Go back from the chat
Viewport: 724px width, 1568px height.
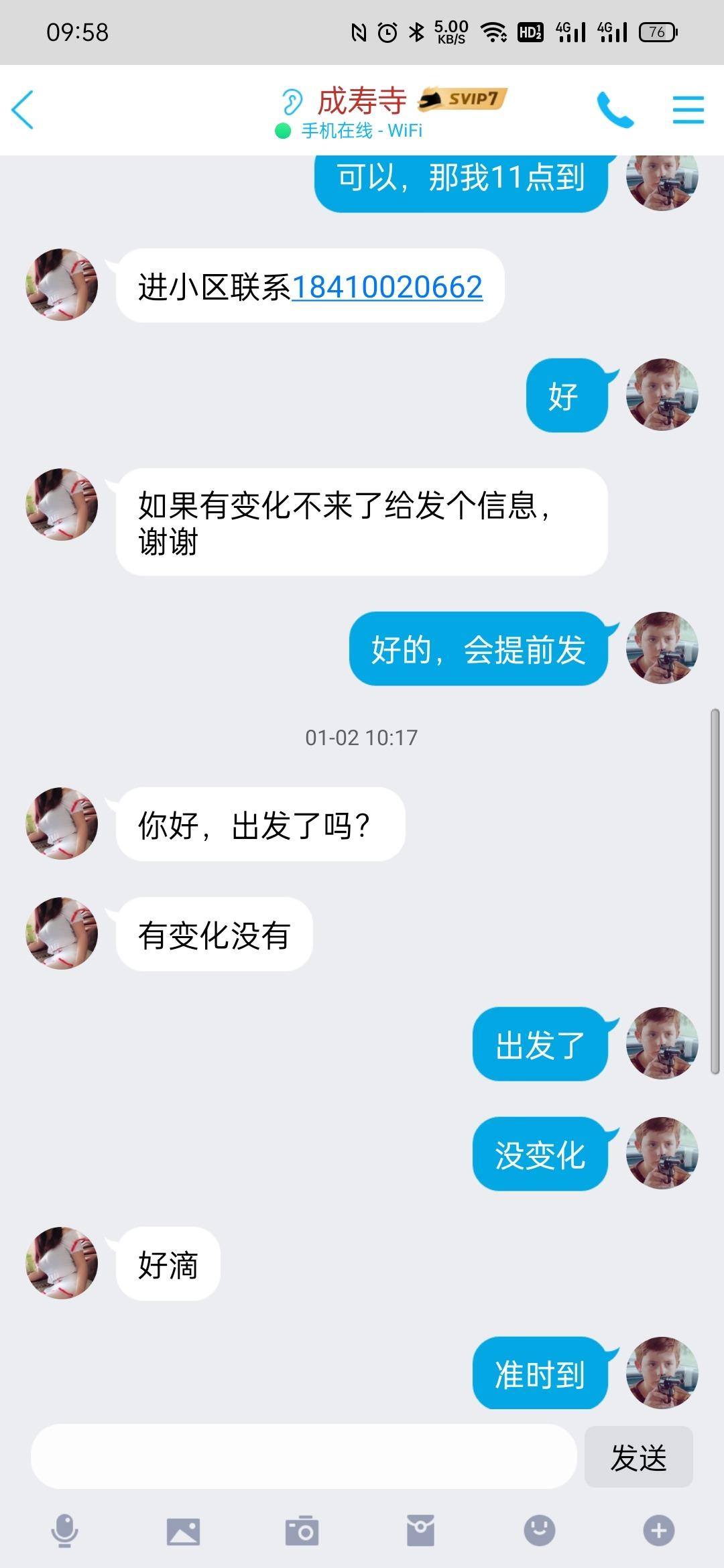23,109
